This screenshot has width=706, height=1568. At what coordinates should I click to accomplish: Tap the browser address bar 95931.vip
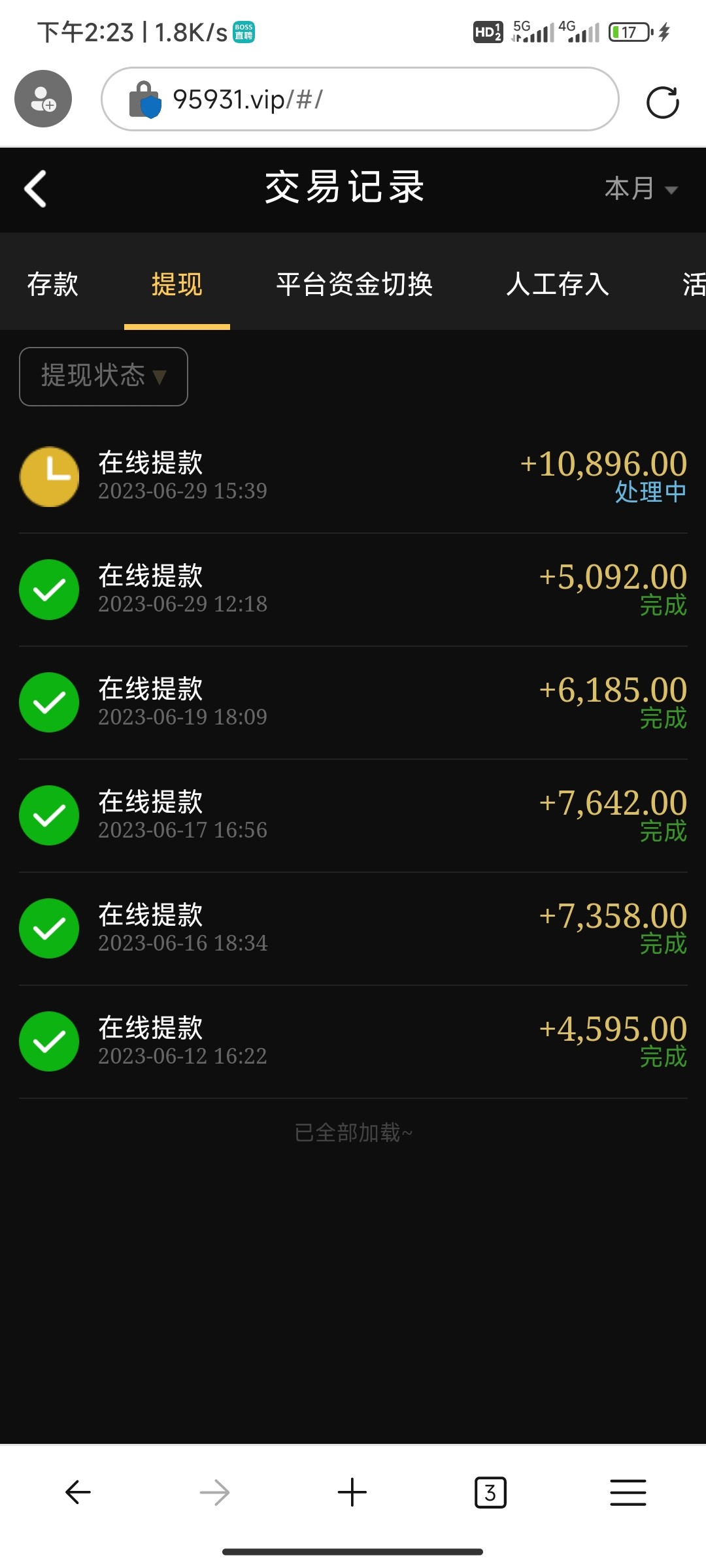(x=360, y=99)
